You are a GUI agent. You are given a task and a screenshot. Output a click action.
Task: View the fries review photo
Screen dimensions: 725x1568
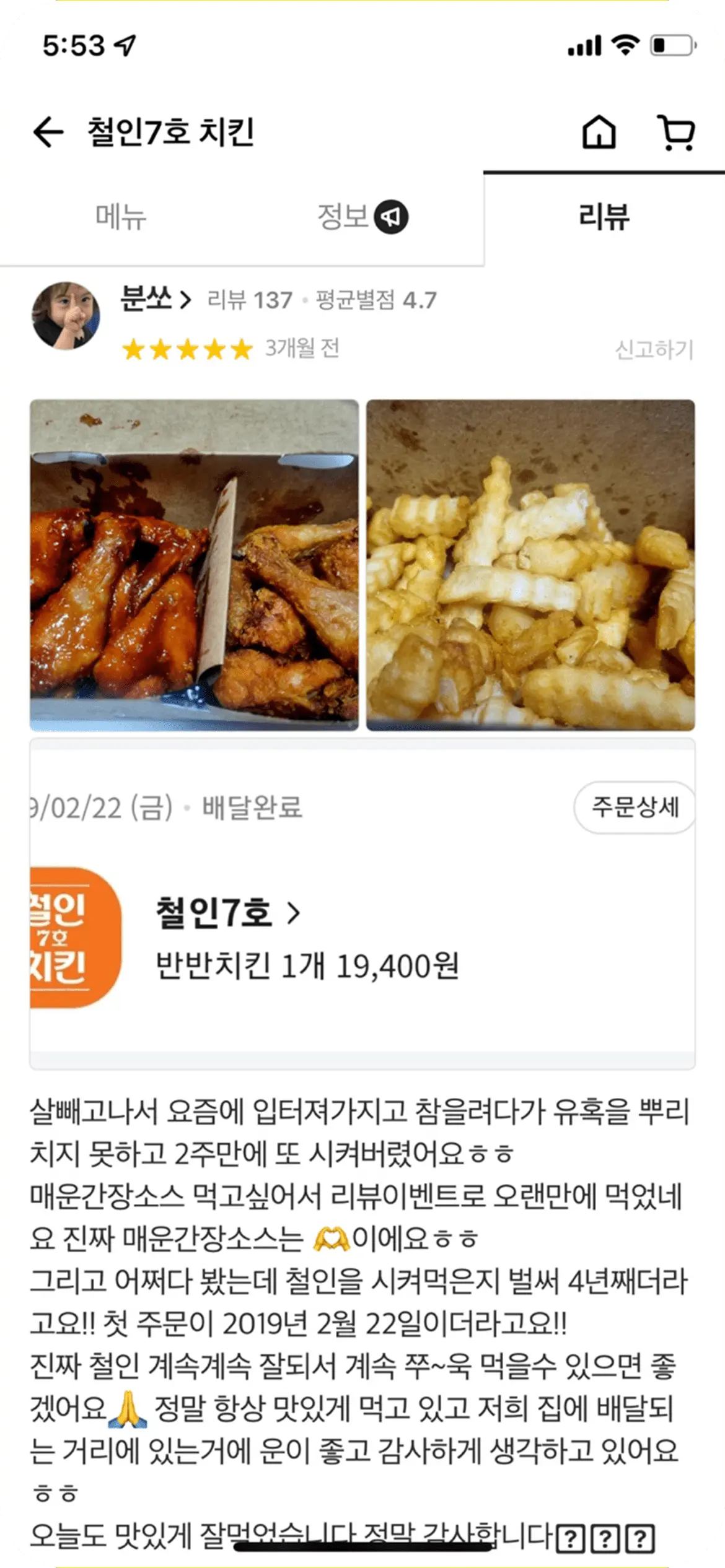click(x=530, y=565)
